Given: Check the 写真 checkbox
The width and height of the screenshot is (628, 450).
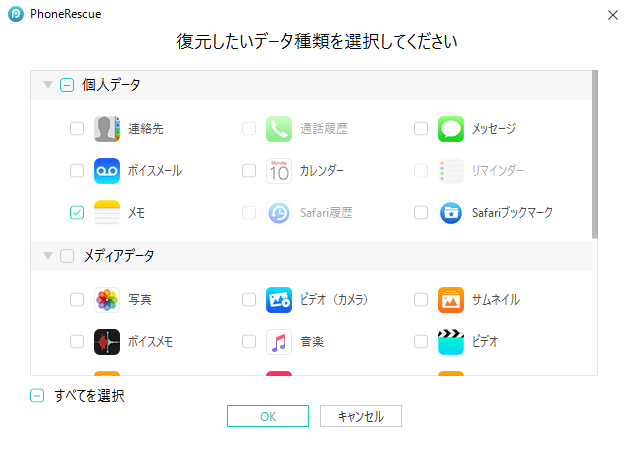Looking at the screenshot, I should 77,299.
